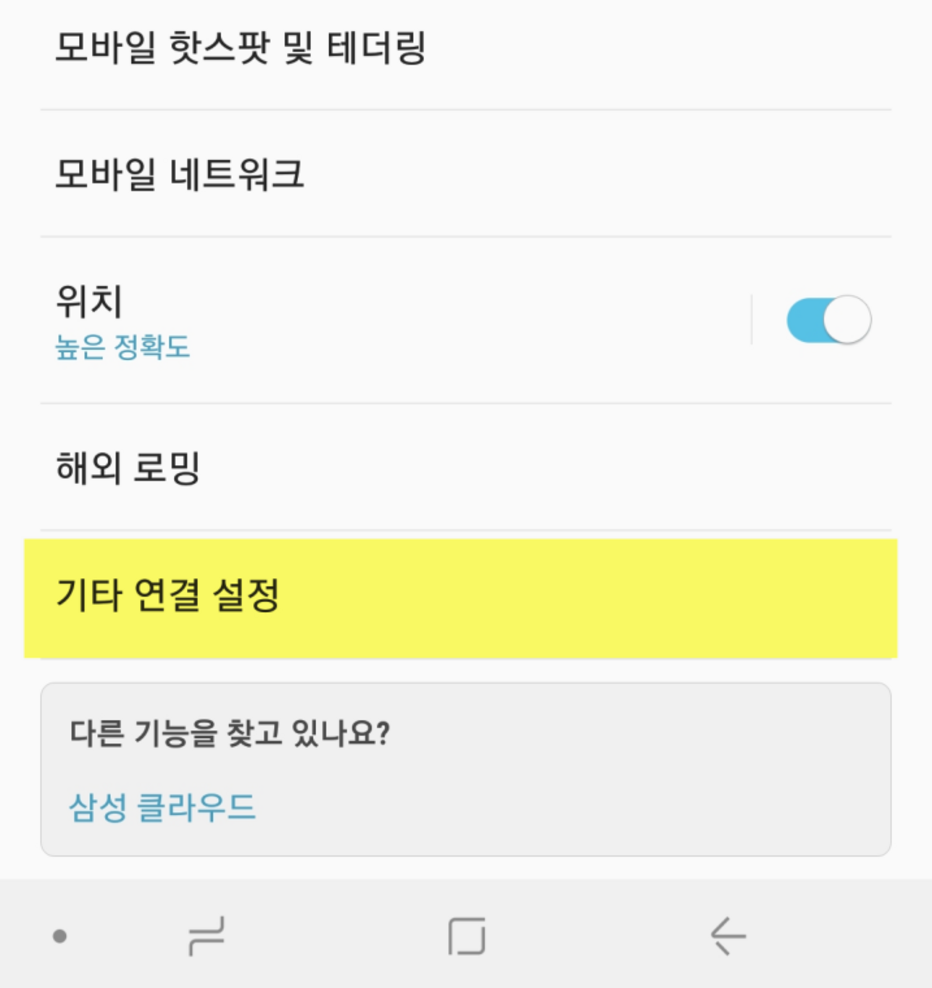Select 기타 연결 설정

click(168, 595)
